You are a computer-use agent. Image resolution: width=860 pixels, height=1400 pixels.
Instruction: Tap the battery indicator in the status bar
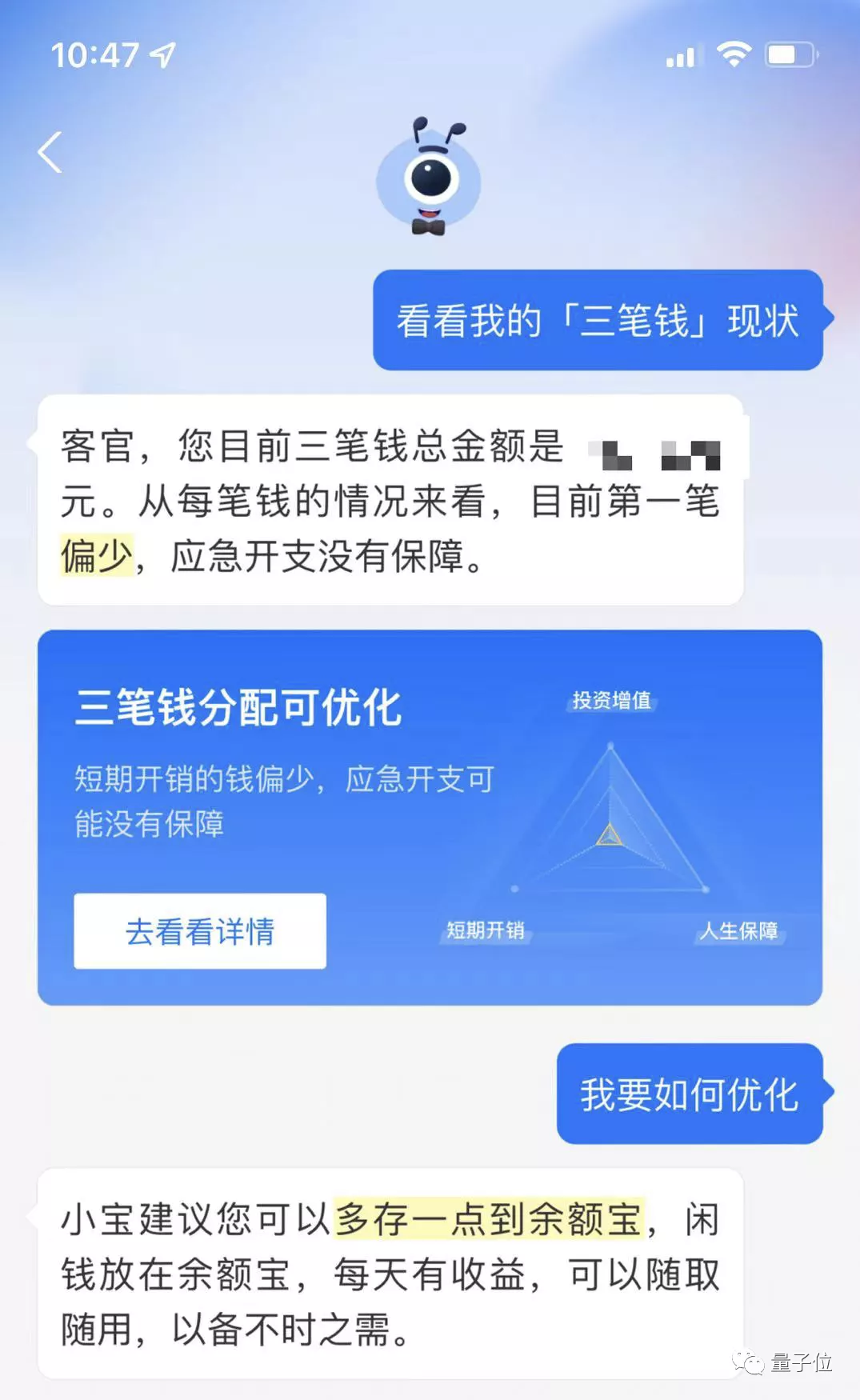click(x=788, y=56)
